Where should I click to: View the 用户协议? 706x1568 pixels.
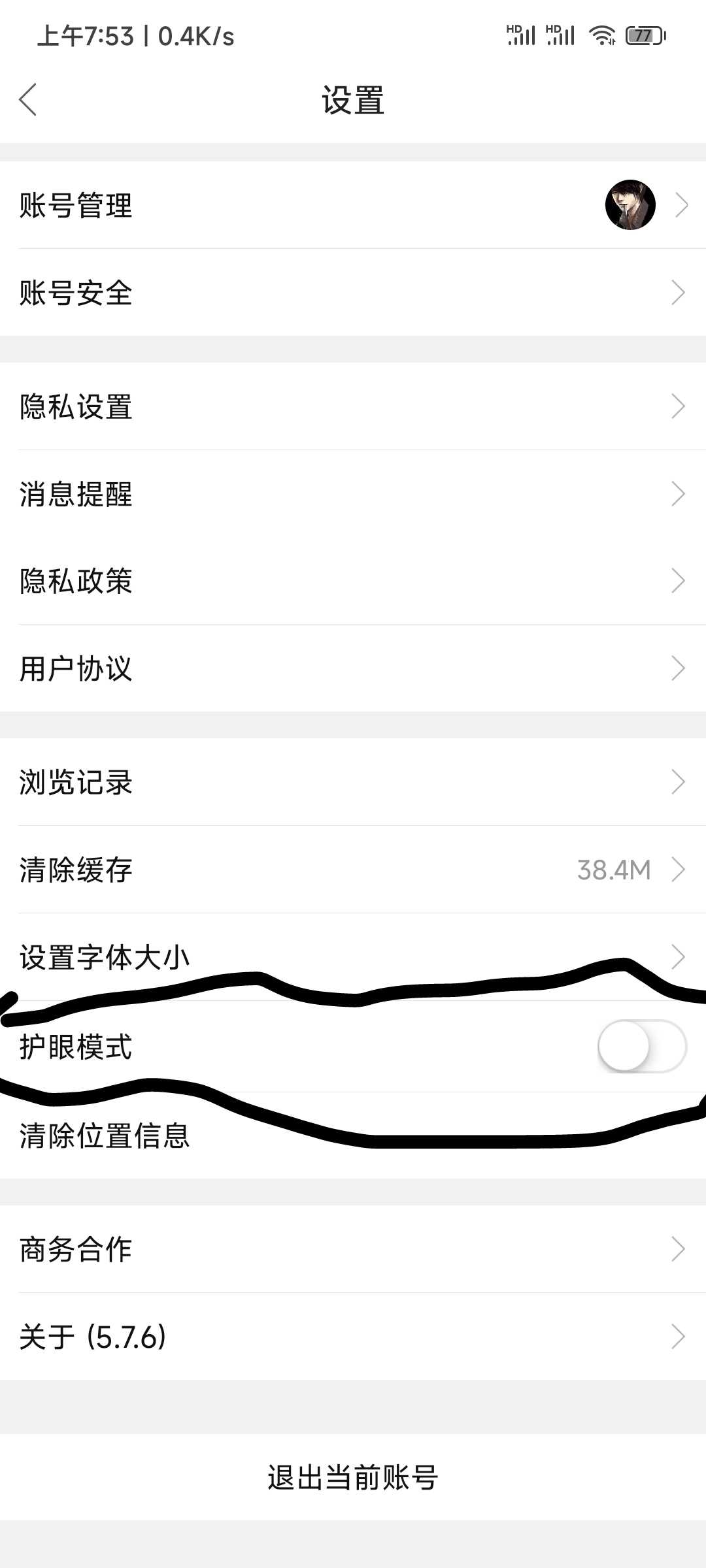point(353,668)
